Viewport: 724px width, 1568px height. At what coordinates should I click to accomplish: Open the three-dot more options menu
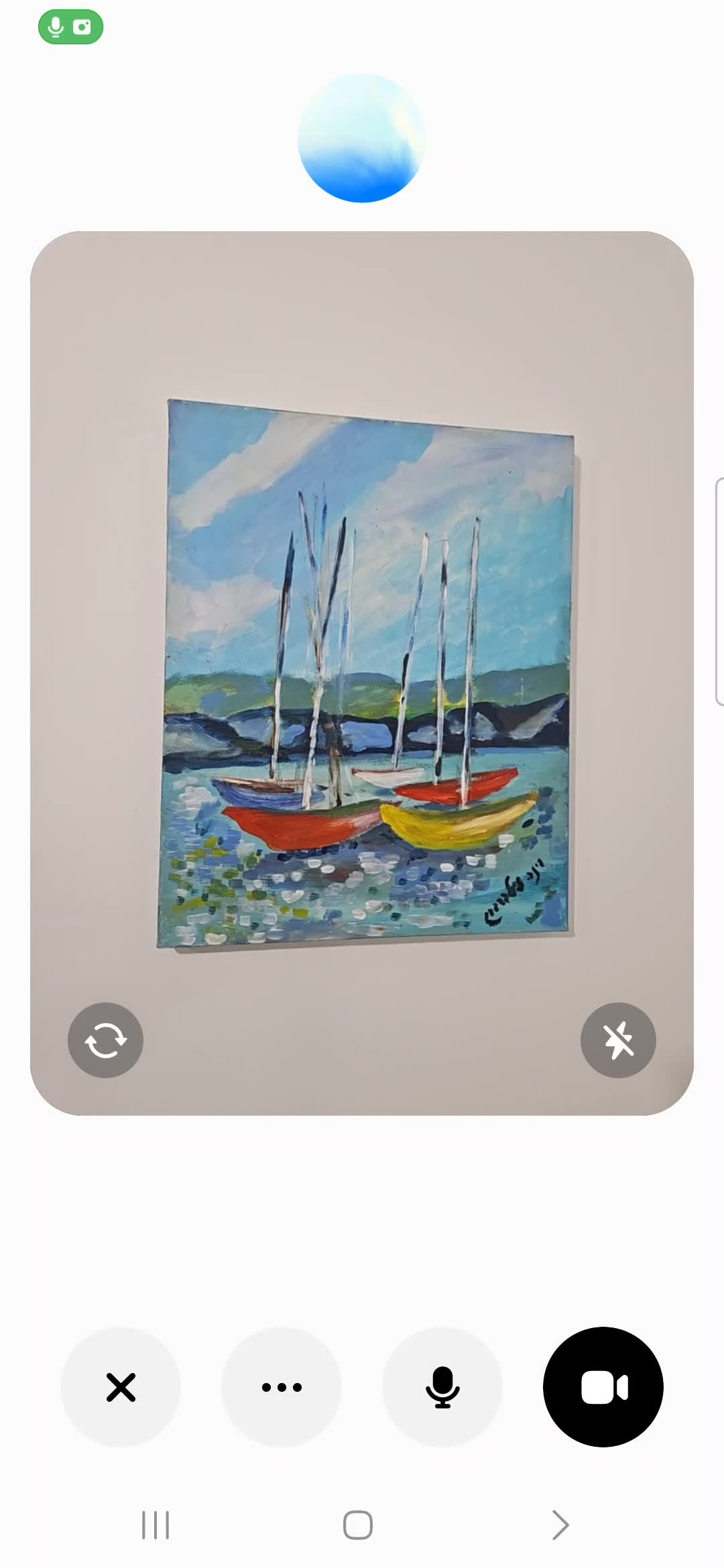click(x=282, y=1387)
